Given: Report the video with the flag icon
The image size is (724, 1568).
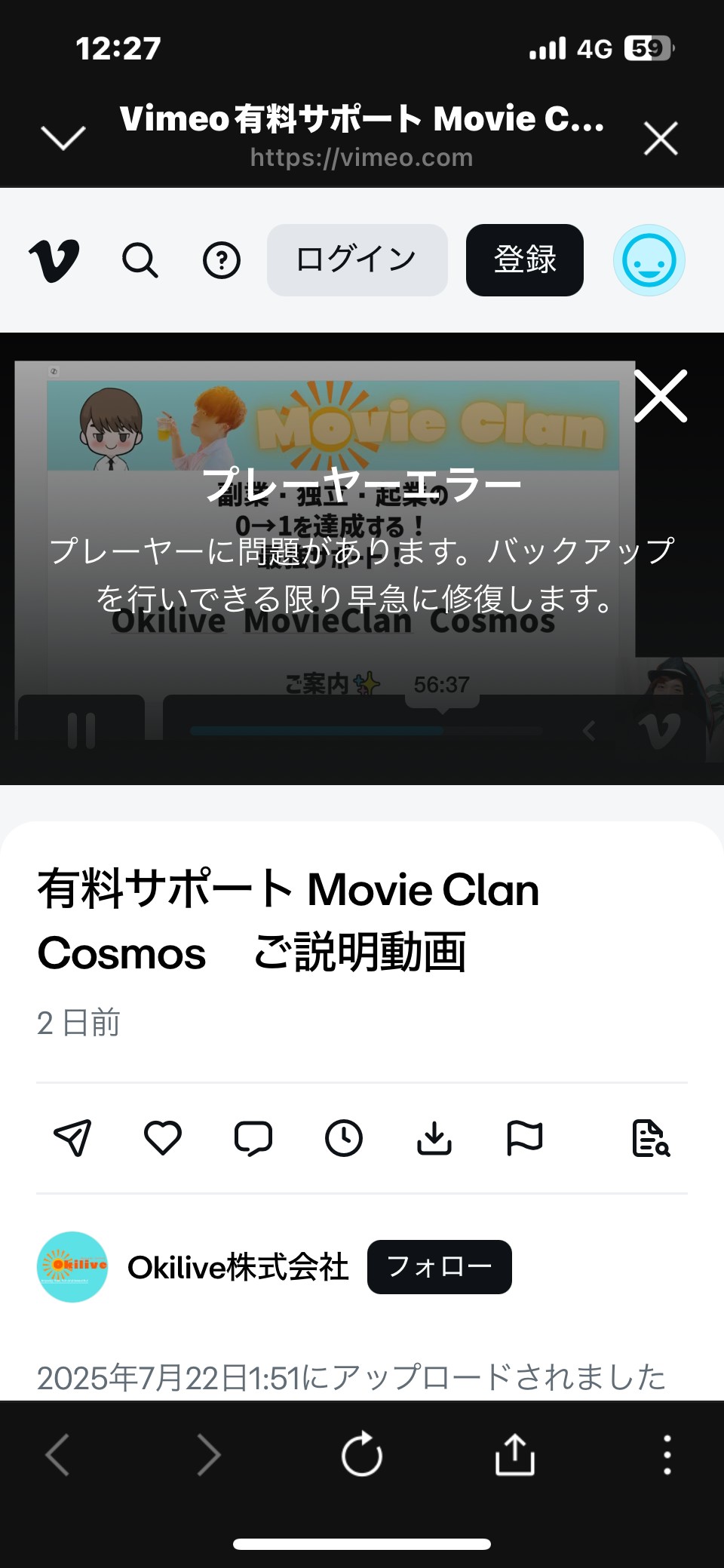Looking at the screenshot, I should (525, 1137).
